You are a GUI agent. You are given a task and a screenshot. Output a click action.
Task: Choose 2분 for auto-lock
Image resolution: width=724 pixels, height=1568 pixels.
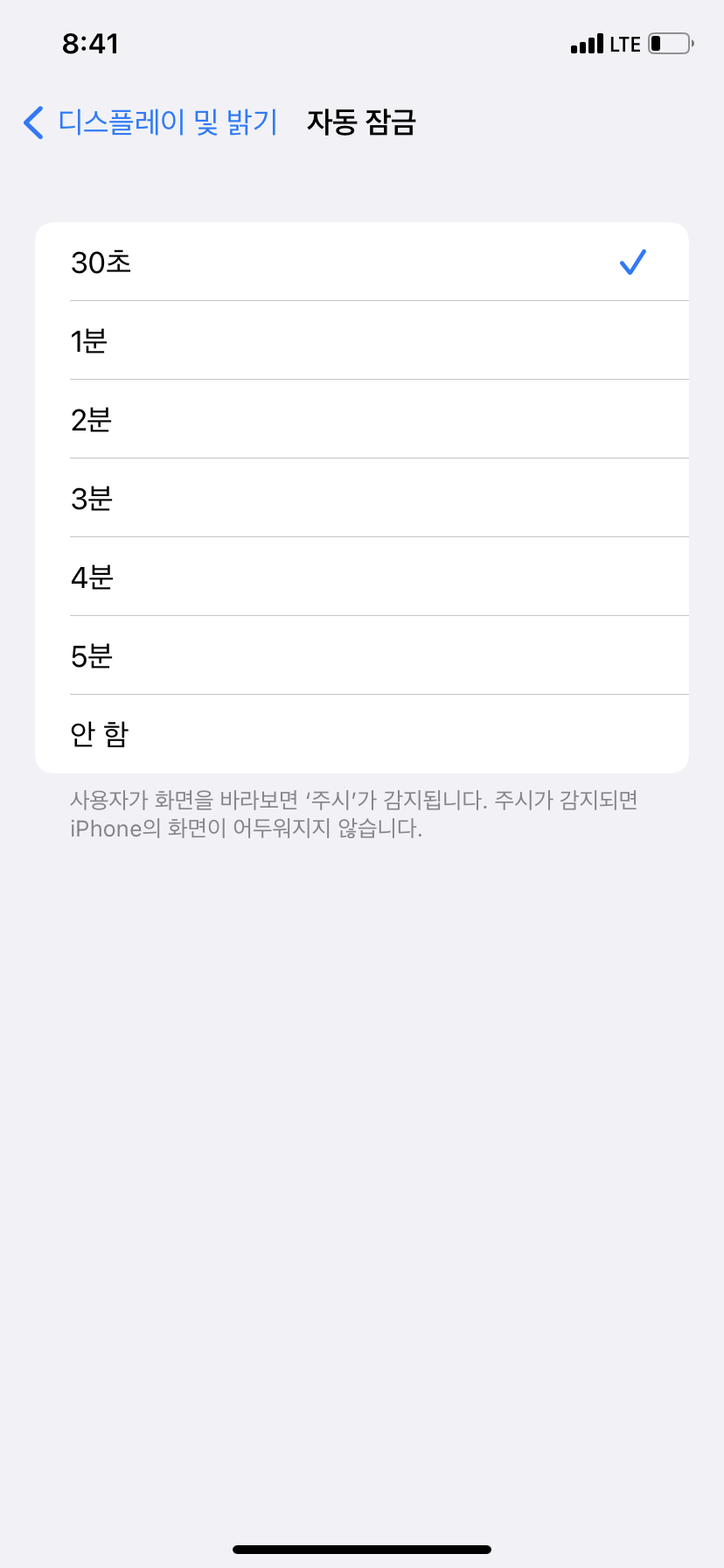[x=362, y=419]
